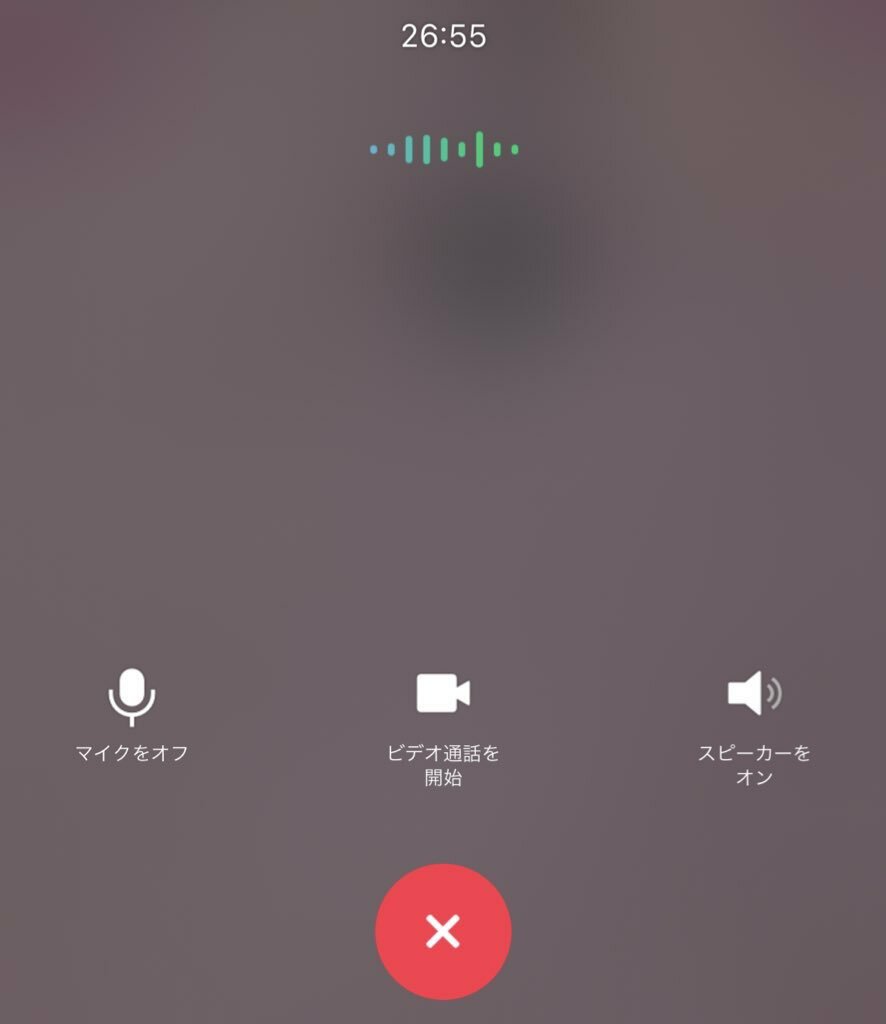Turn on the speaker (スピーカーをオン)

[x=753, y=694]
